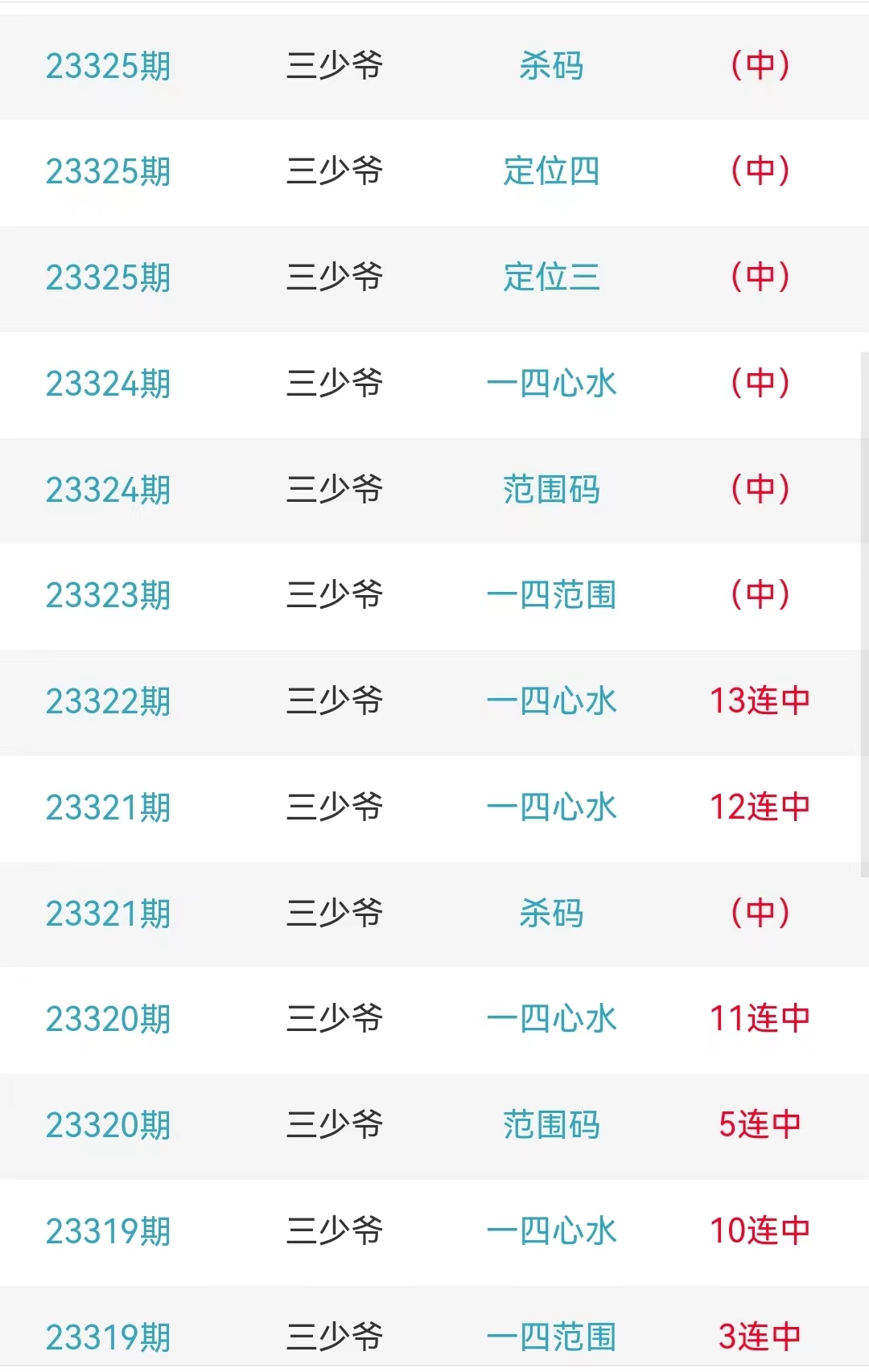The image size is (869, 1372).
Task: Open 23320期 一四心水 with 11连中
Action: pyautogui.click(x=551, y=1020)
